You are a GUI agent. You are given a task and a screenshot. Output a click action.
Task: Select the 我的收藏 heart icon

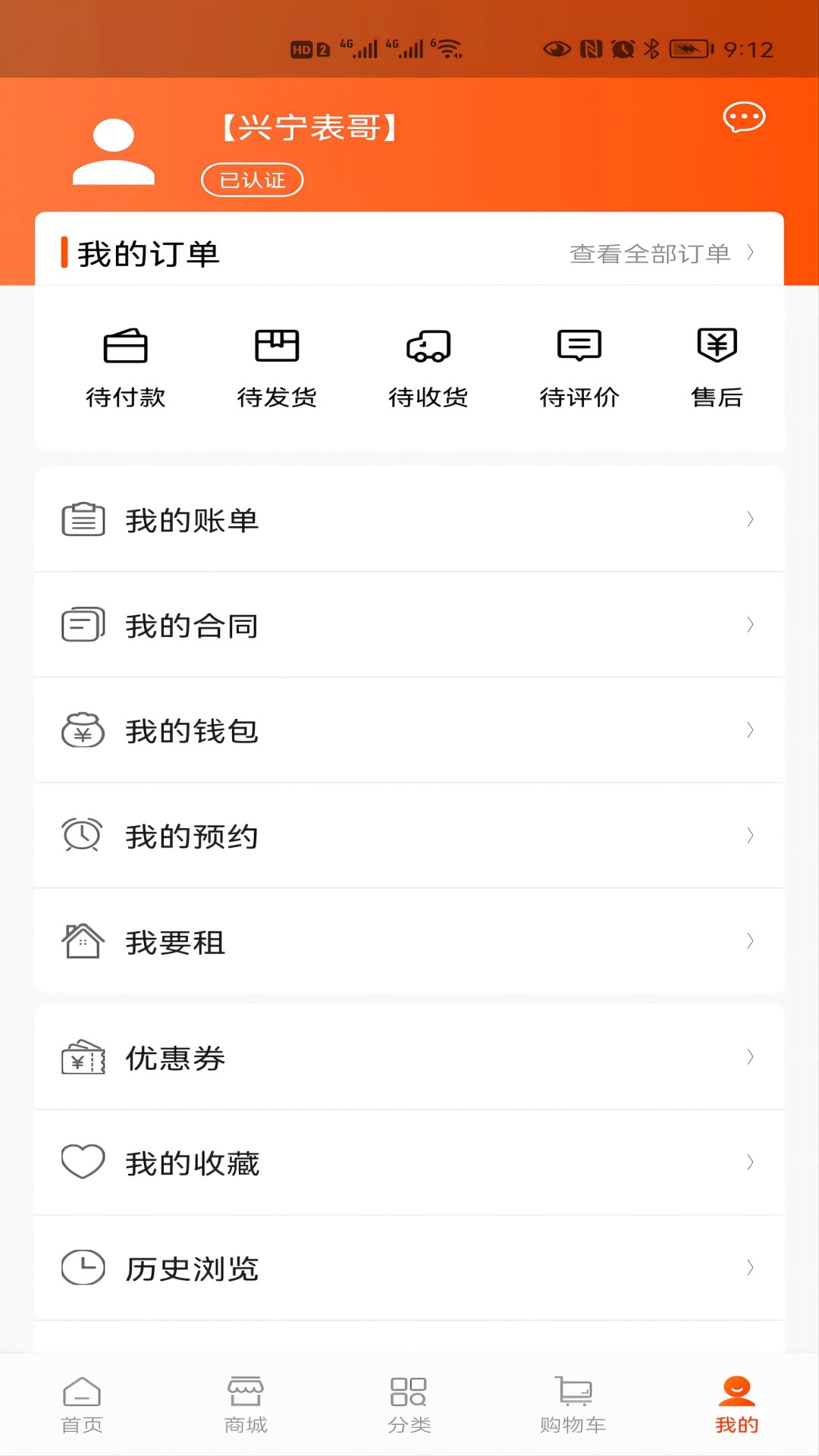click(83, 1162)
